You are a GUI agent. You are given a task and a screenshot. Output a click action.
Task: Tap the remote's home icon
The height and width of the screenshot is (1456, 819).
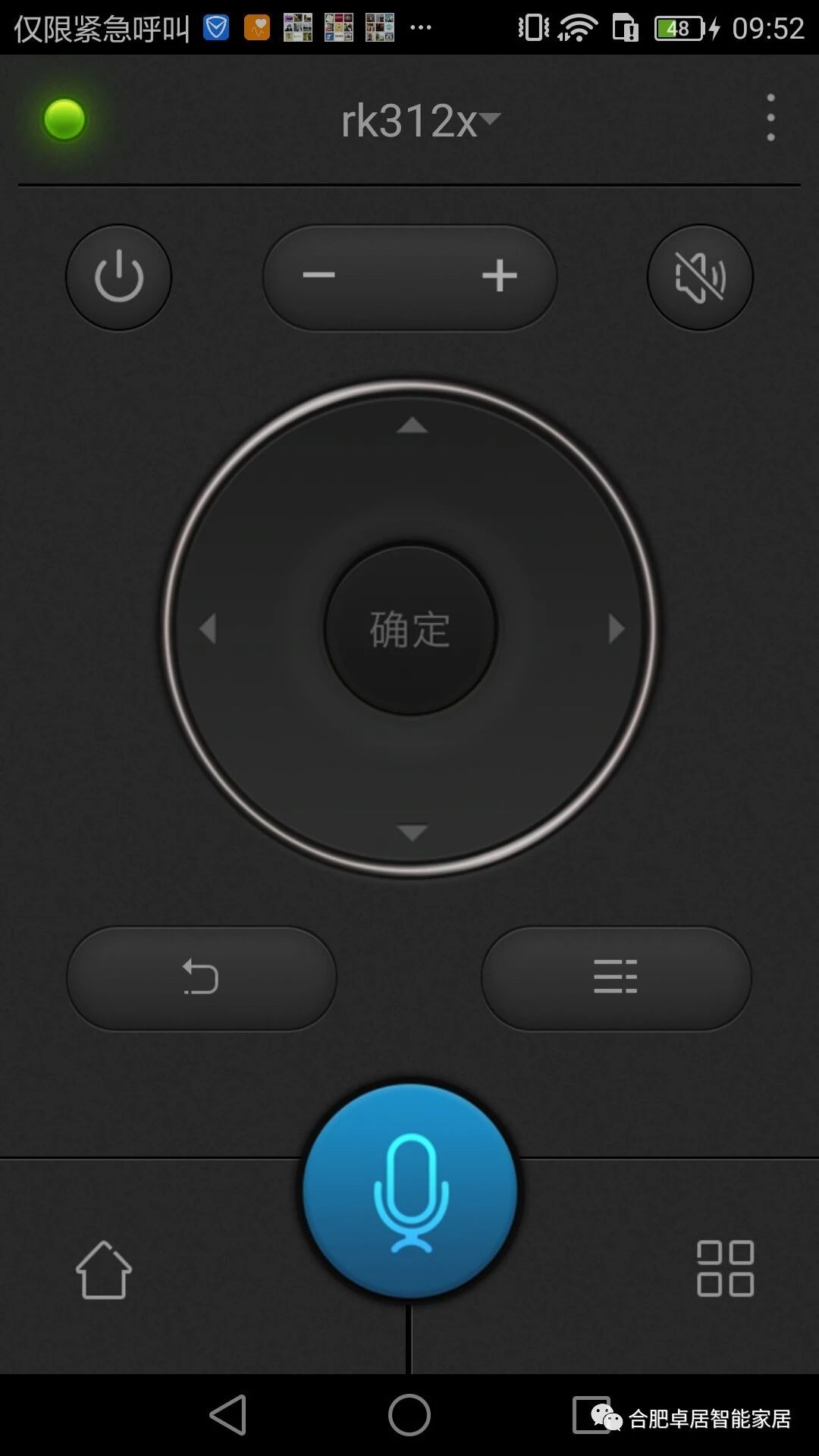(104, 1269)
